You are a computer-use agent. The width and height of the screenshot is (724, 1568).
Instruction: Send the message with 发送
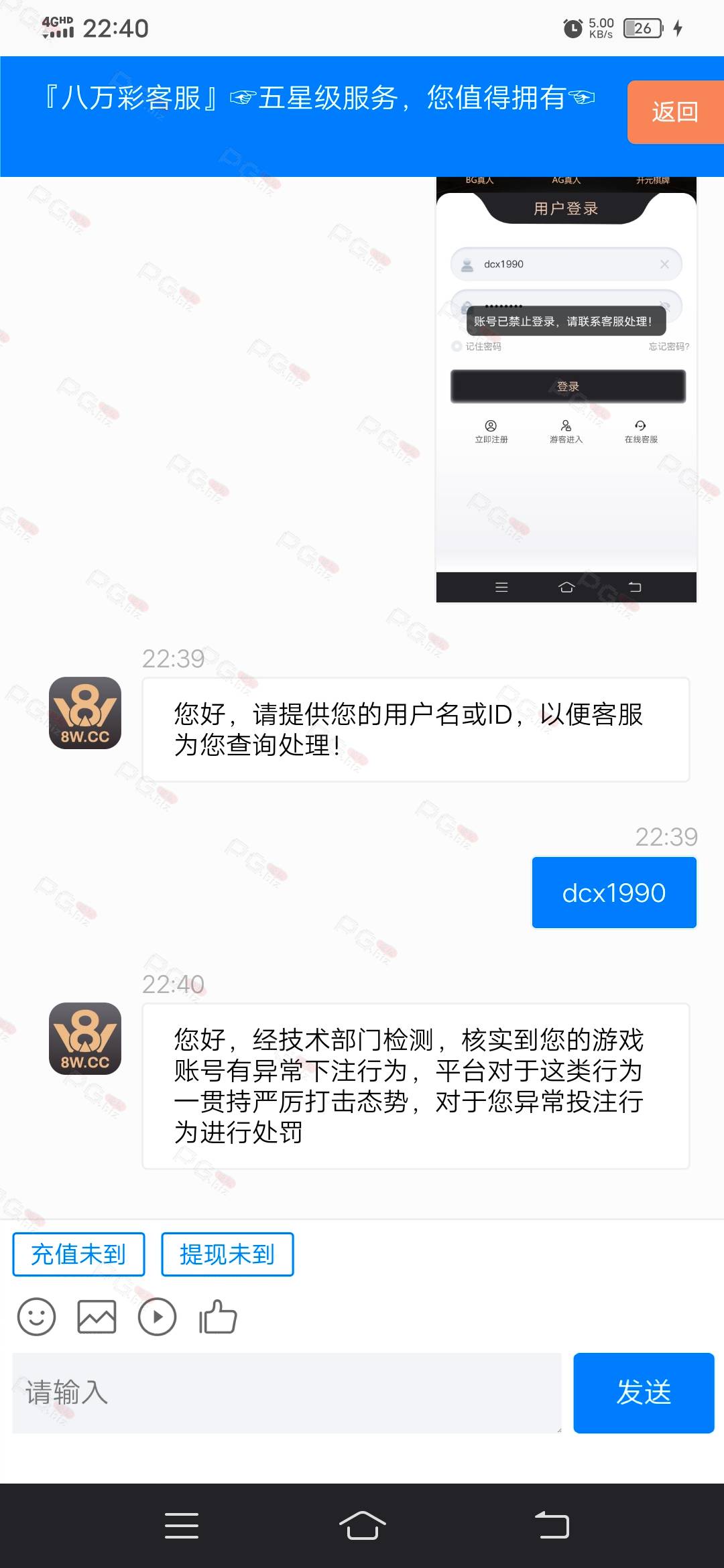click(644, 1392)
